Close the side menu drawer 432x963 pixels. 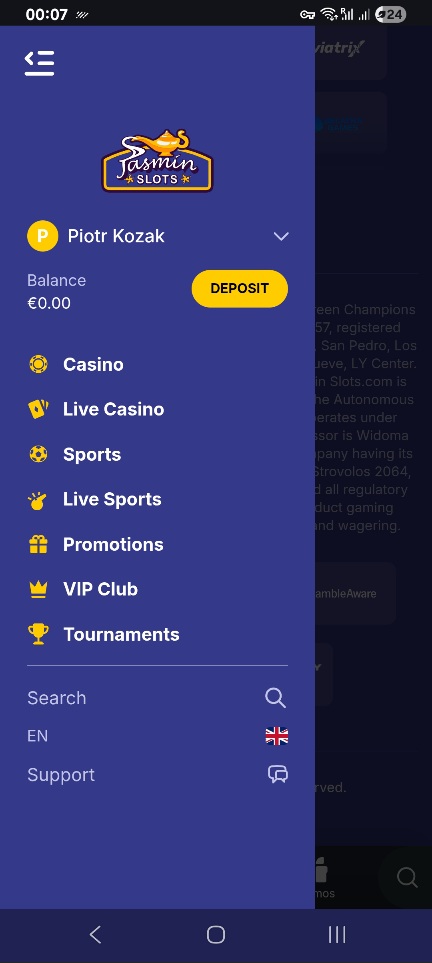[x=39, y=63]
